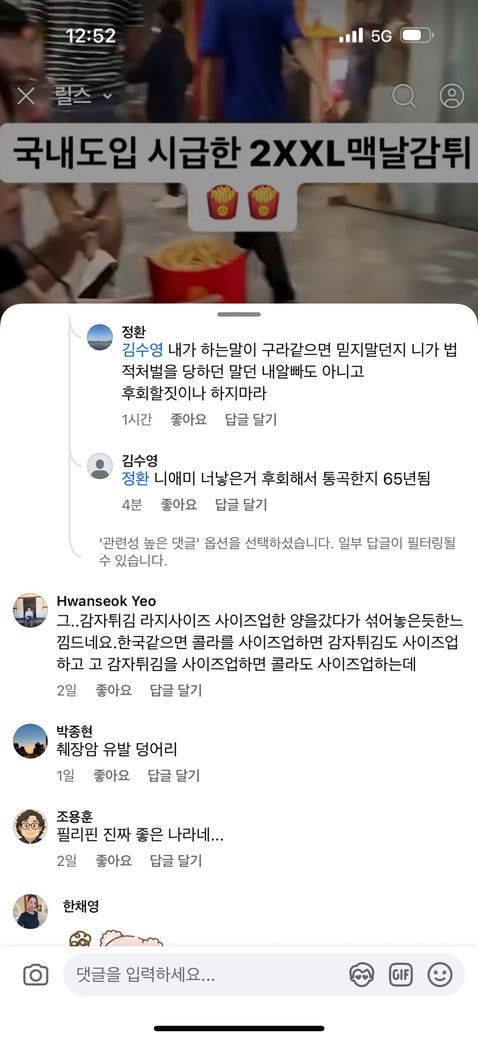Reply to 조용훈's comment
The height and width of the screenshot is (1040, 478).
click(176, 861)
